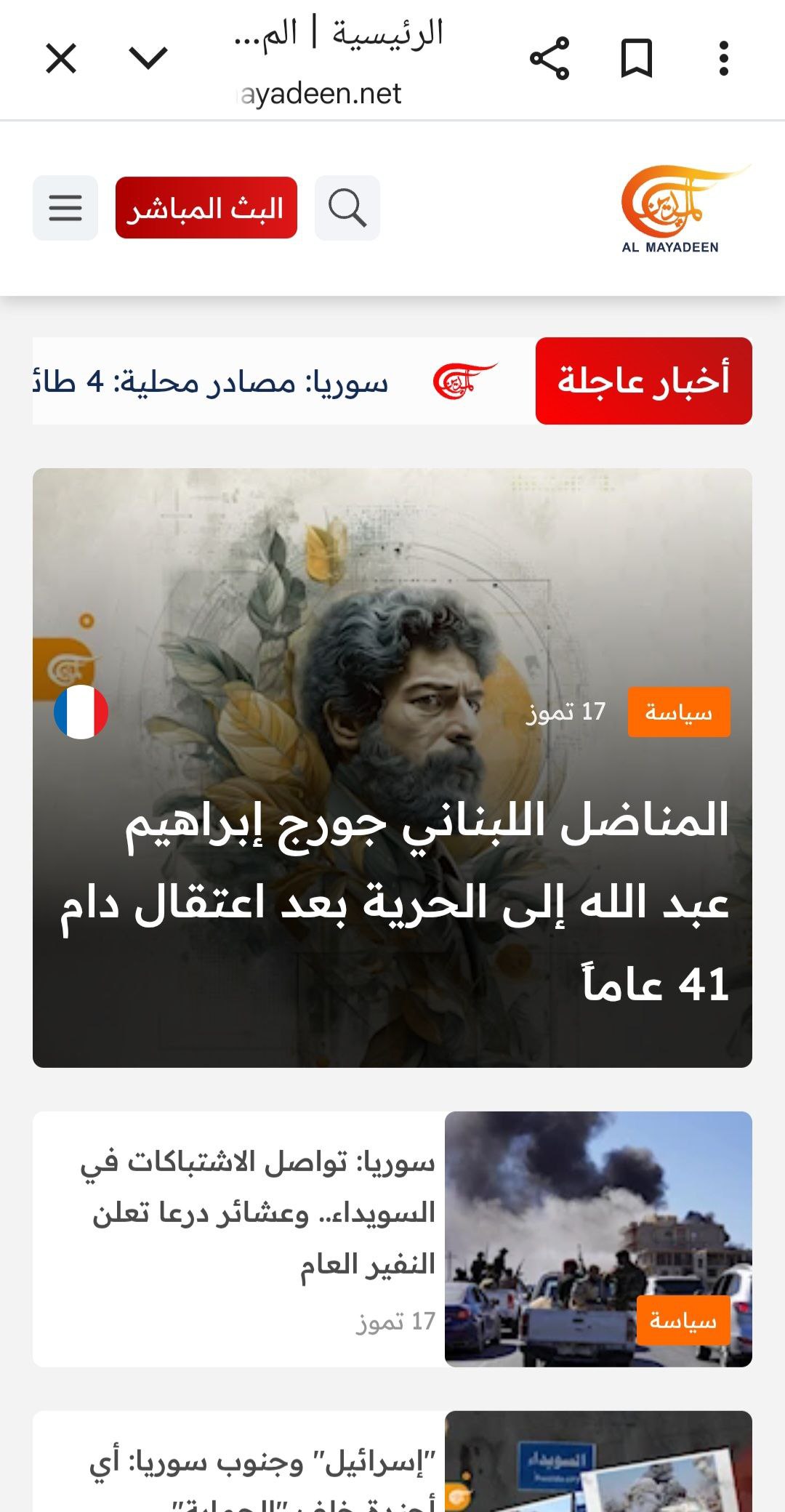Close the in-app browser tab
This screenshot has height=1512, width=785.
tap(61, 58)
